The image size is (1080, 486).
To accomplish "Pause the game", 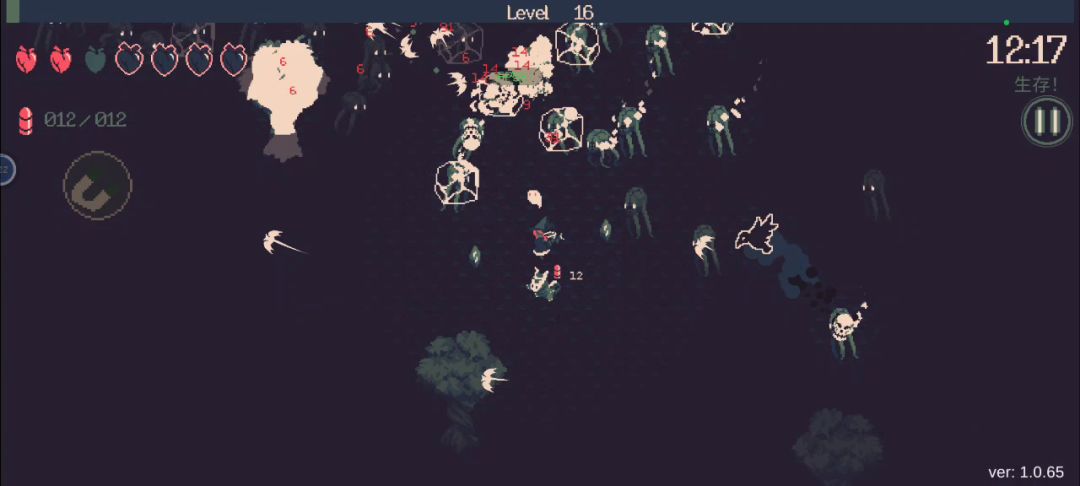I will (1046, 121).
